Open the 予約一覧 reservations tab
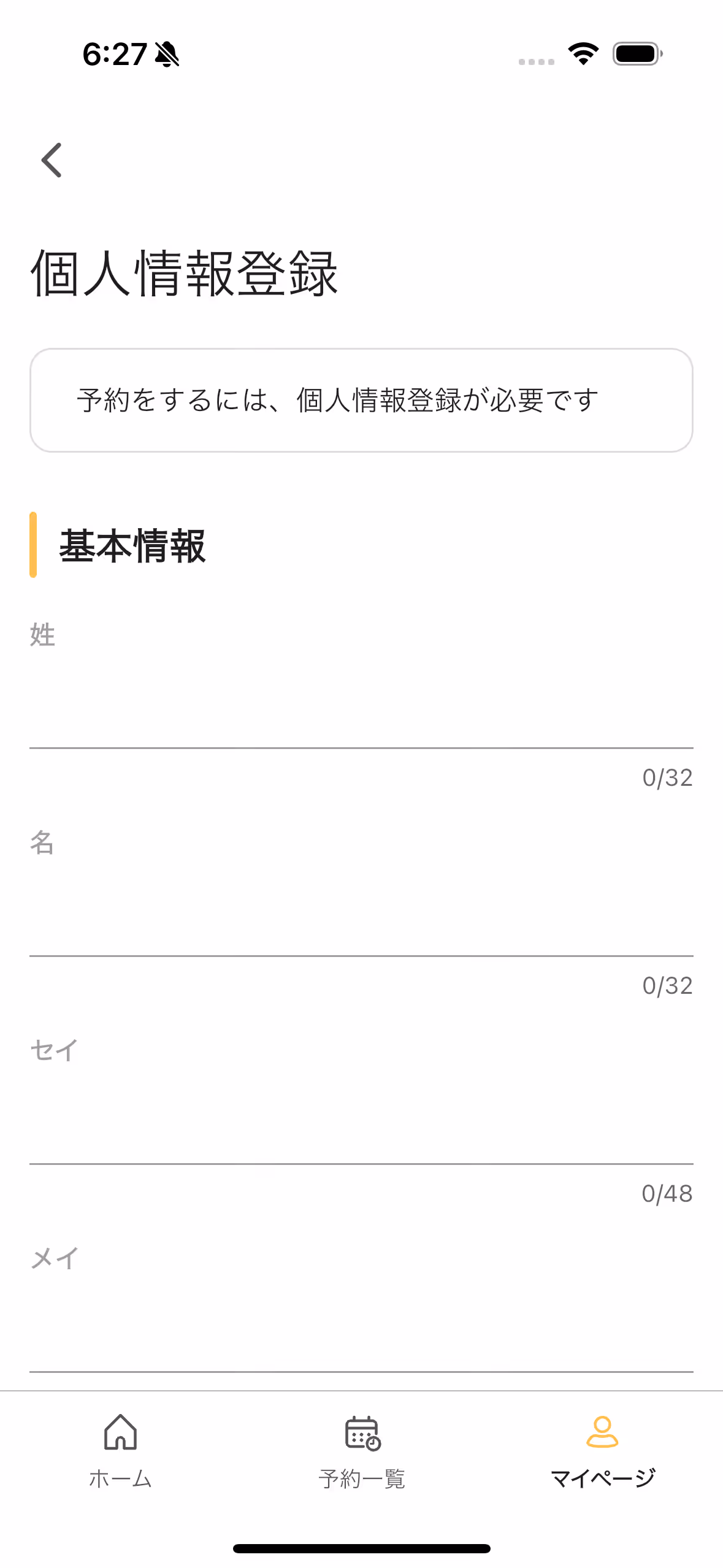 click(362, 1451)
